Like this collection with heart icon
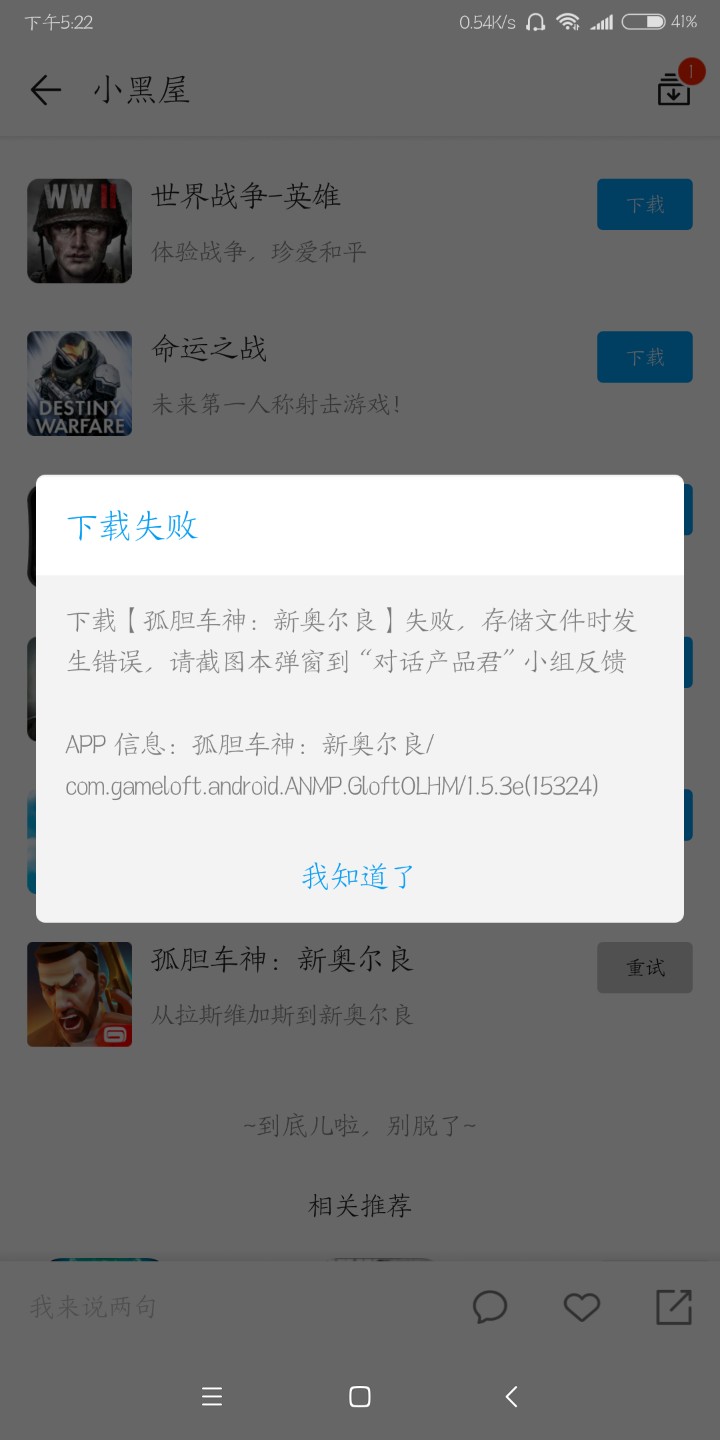720x1440 pixels. [x=581, y=1307]
